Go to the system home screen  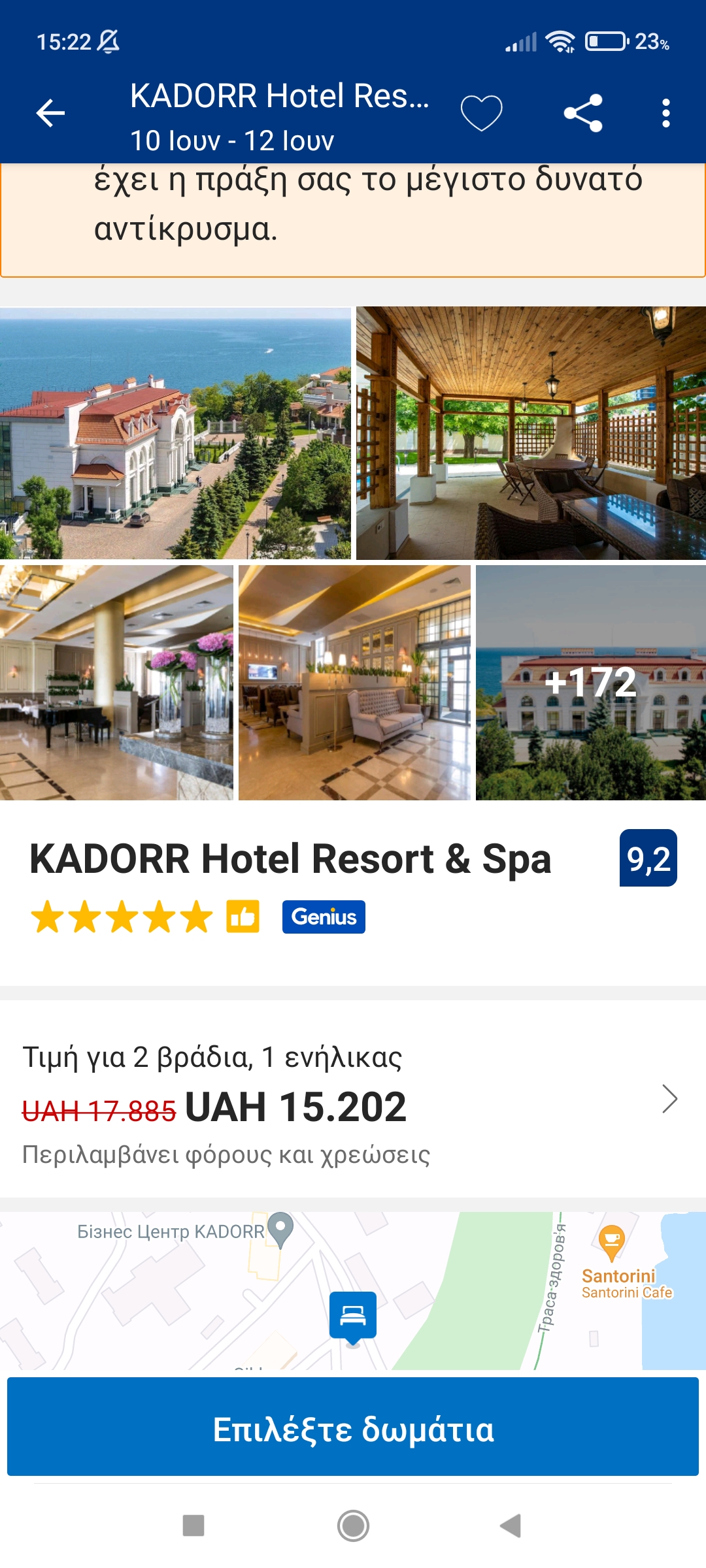[353, 1526]
